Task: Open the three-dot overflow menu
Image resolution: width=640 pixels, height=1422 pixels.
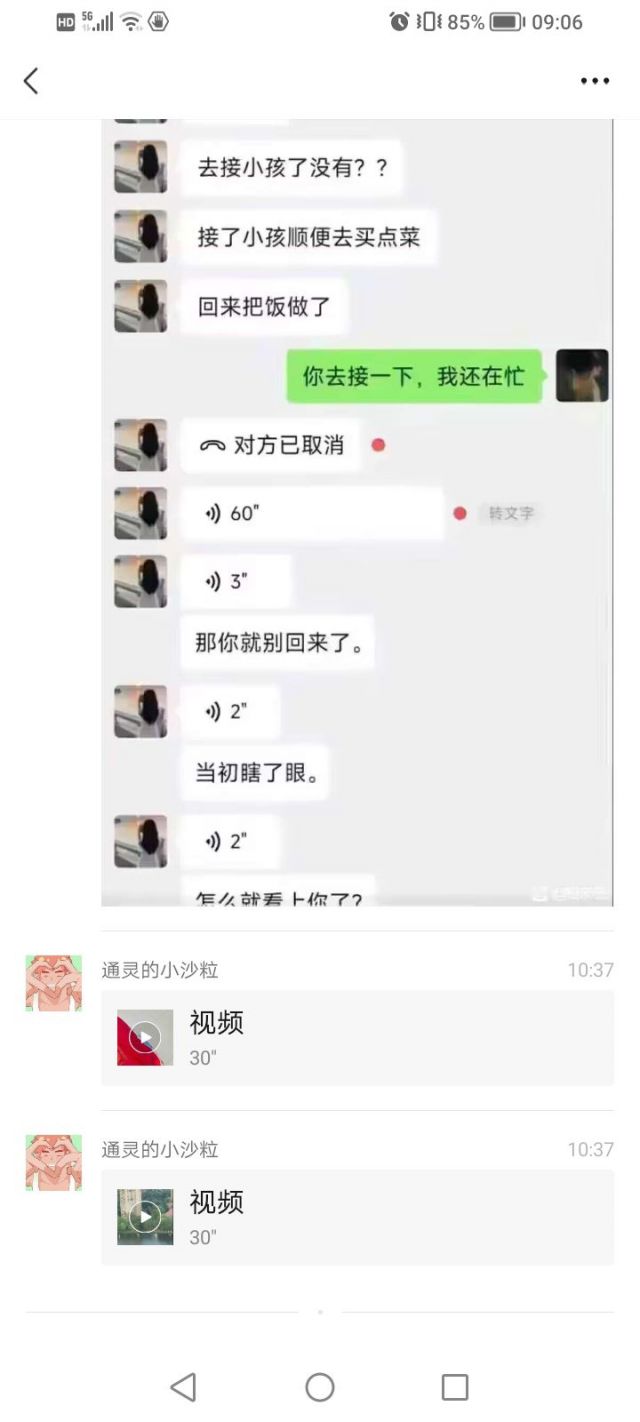Action: click(x=595, y=81)
